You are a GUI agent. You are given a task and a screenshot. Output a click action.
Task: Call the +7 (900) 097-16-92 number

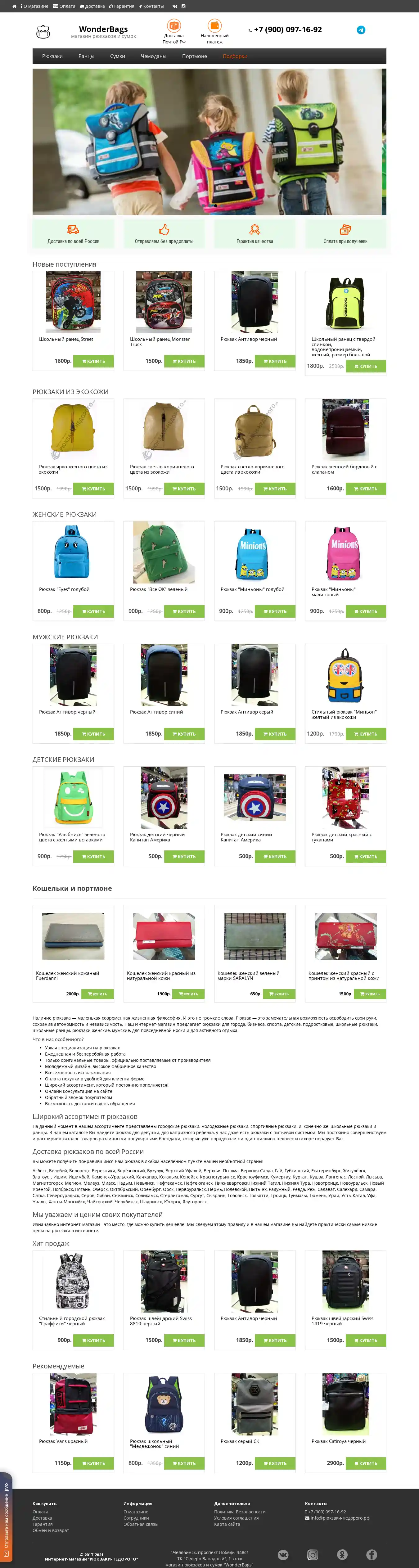point(287,30)
